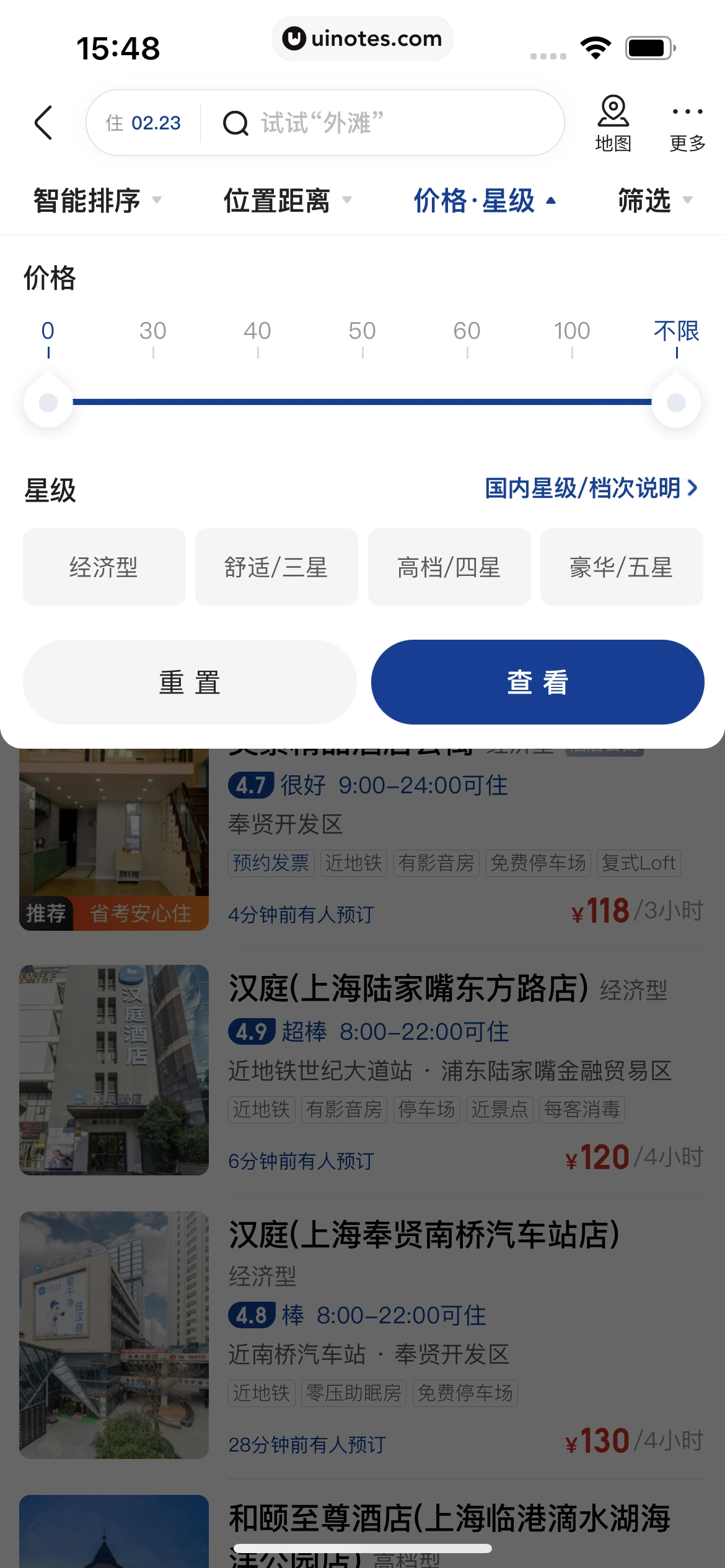Tap the search field suggesting "外滩"
725x1568 pixels.
click(372, 123)
